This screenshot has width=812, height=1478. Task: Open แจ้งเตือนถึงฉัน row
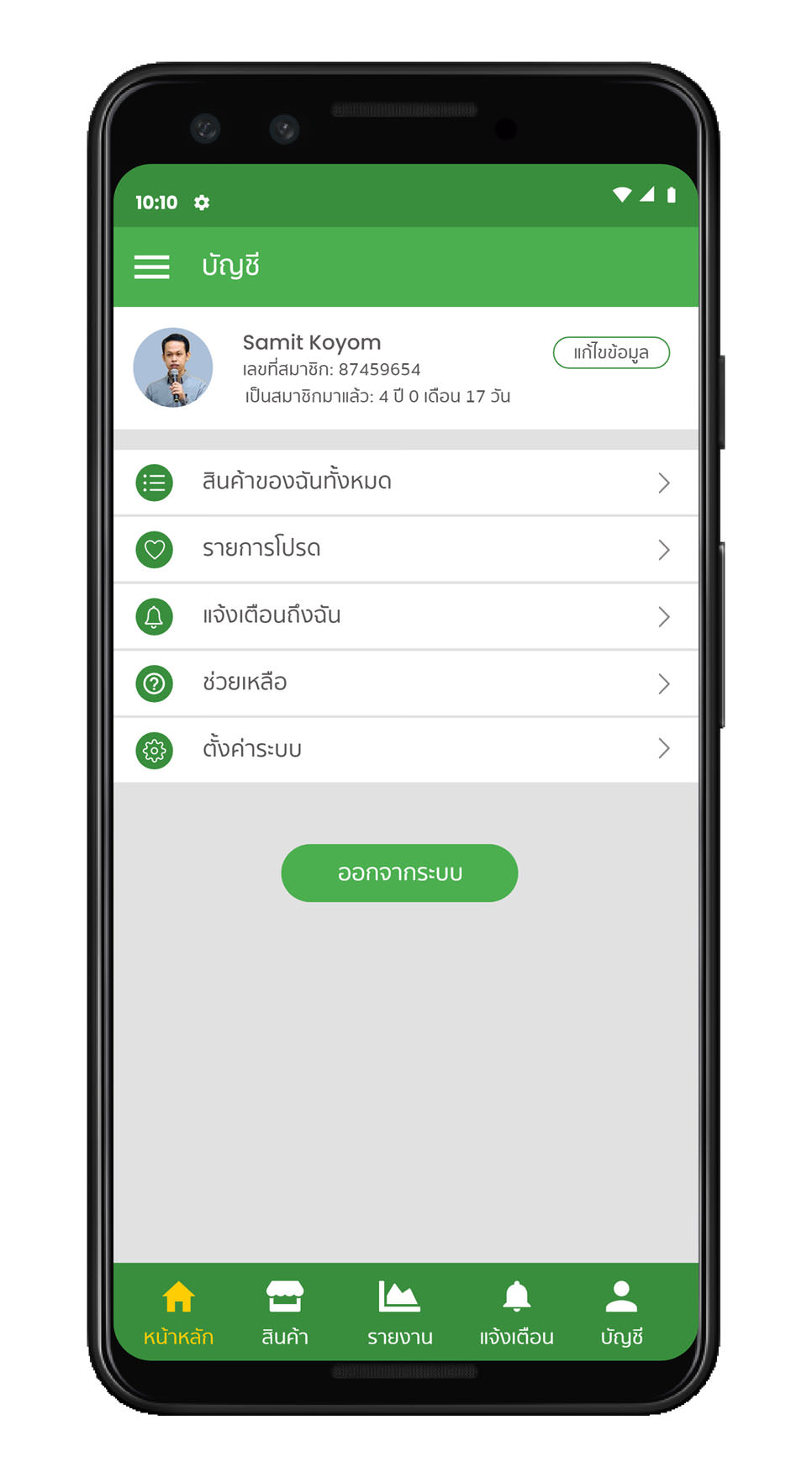pyautogui.click(x=405, y=616)
